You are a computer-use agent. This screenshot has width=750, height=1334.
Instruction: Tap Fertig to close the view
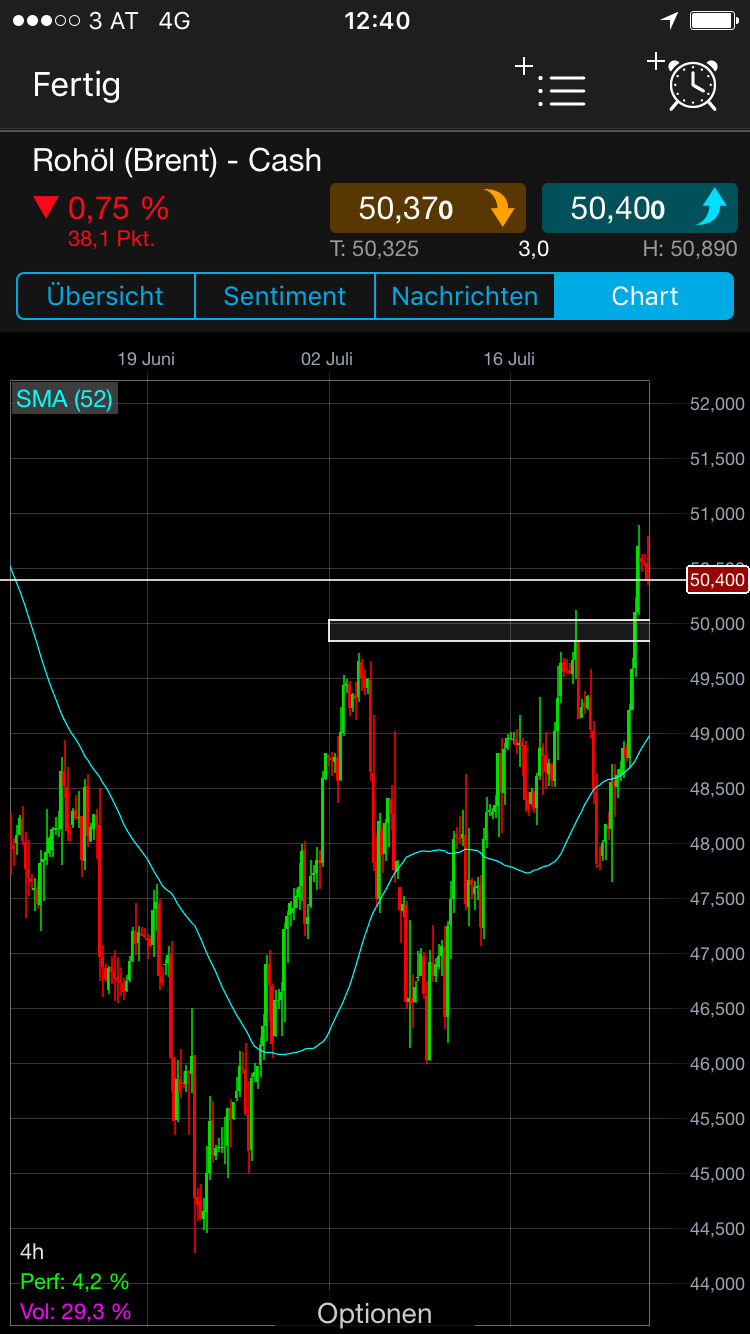point(76,87)
